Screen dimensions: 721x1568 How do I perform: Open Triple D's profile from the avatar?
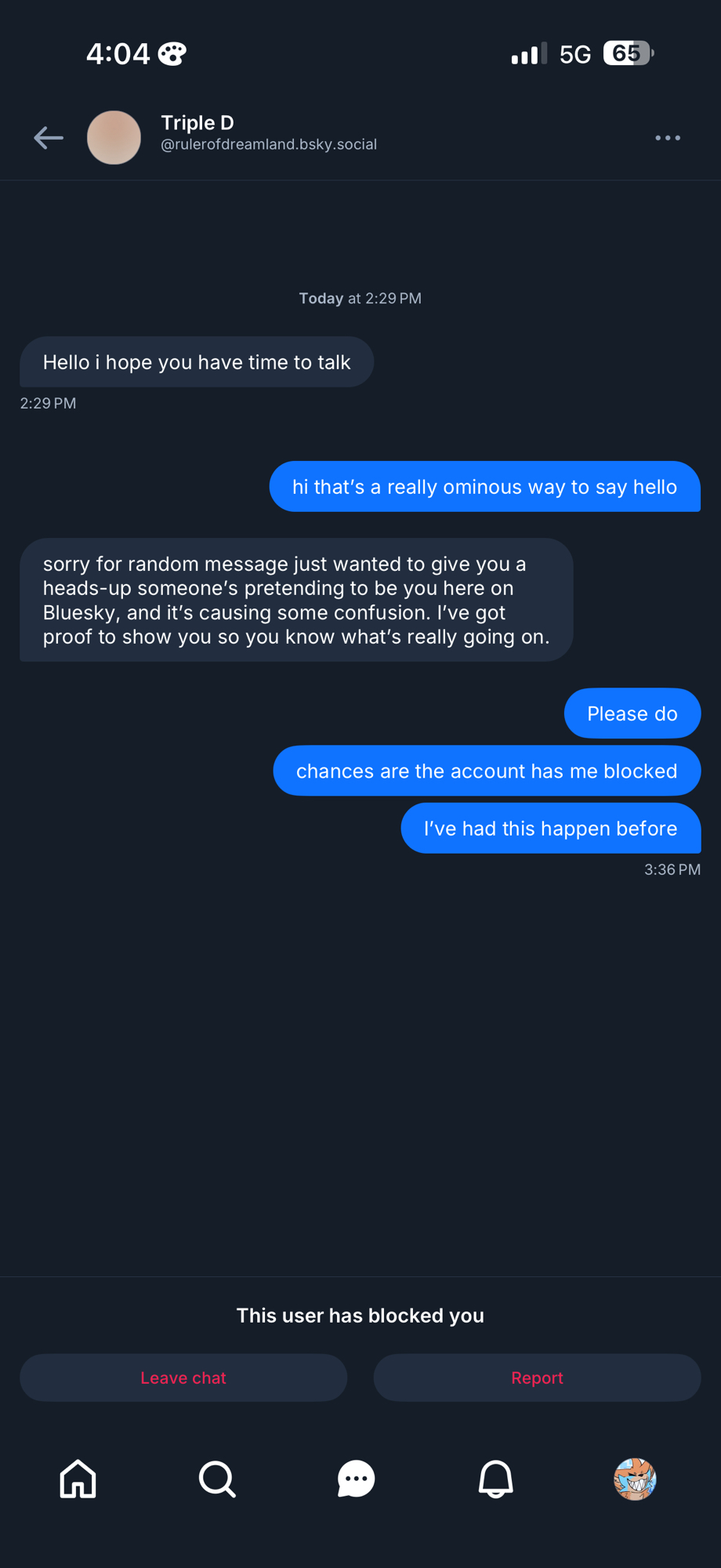click(114, 138)
